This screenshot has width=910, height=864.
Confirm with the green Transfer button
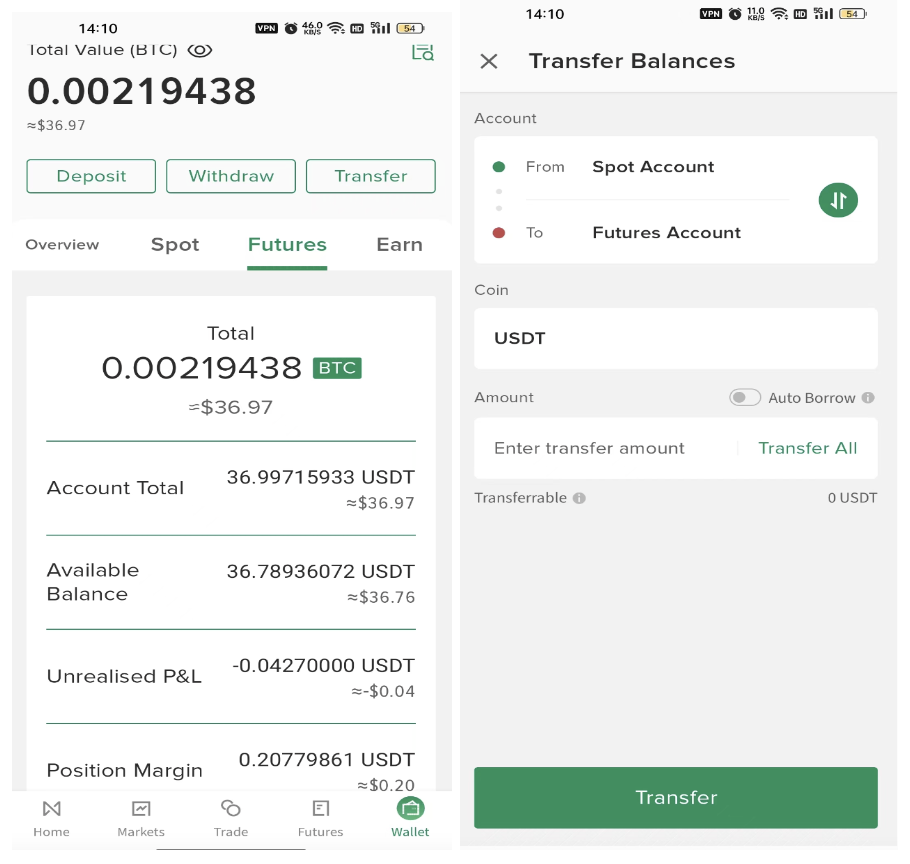coord(675,797)
